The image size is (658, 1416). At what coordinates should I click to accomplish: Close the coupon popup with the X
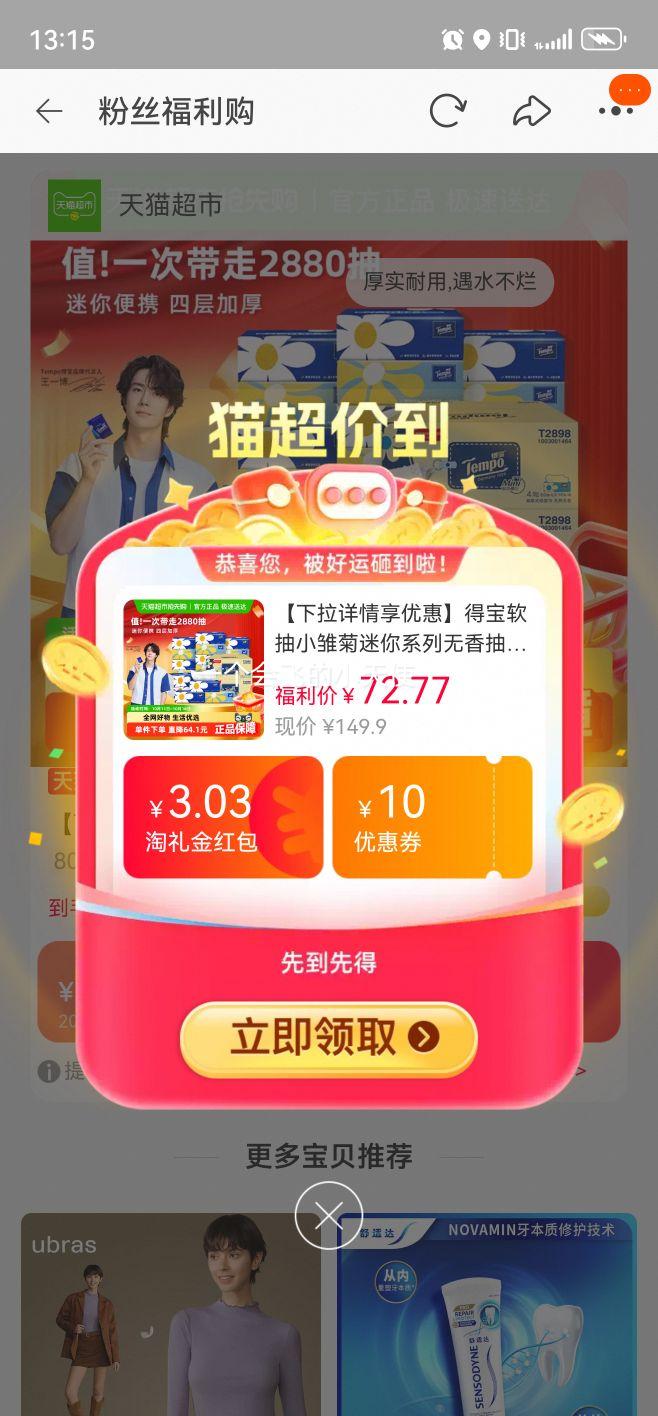point(328,1215)
